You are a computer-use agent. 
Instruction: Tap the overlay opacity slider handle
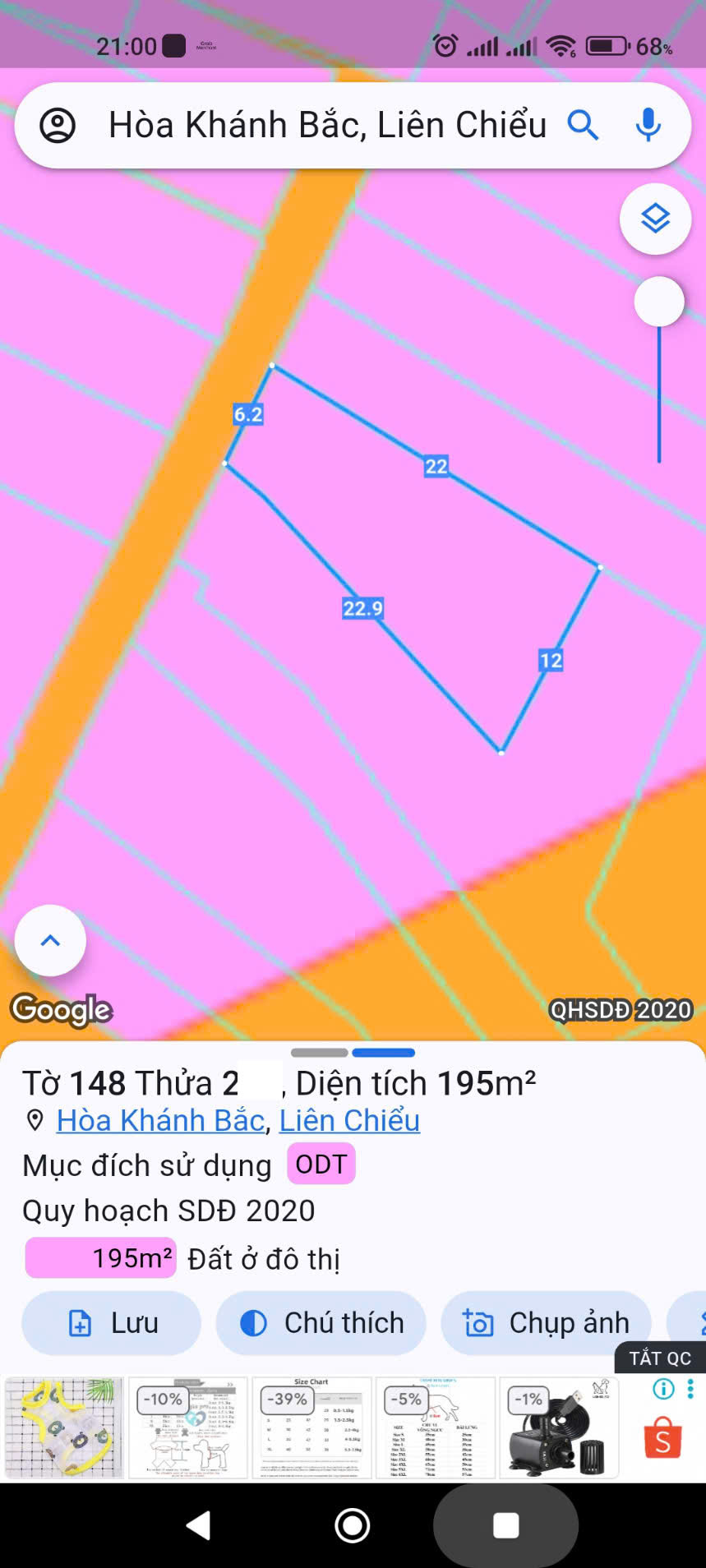coord(659,302)
